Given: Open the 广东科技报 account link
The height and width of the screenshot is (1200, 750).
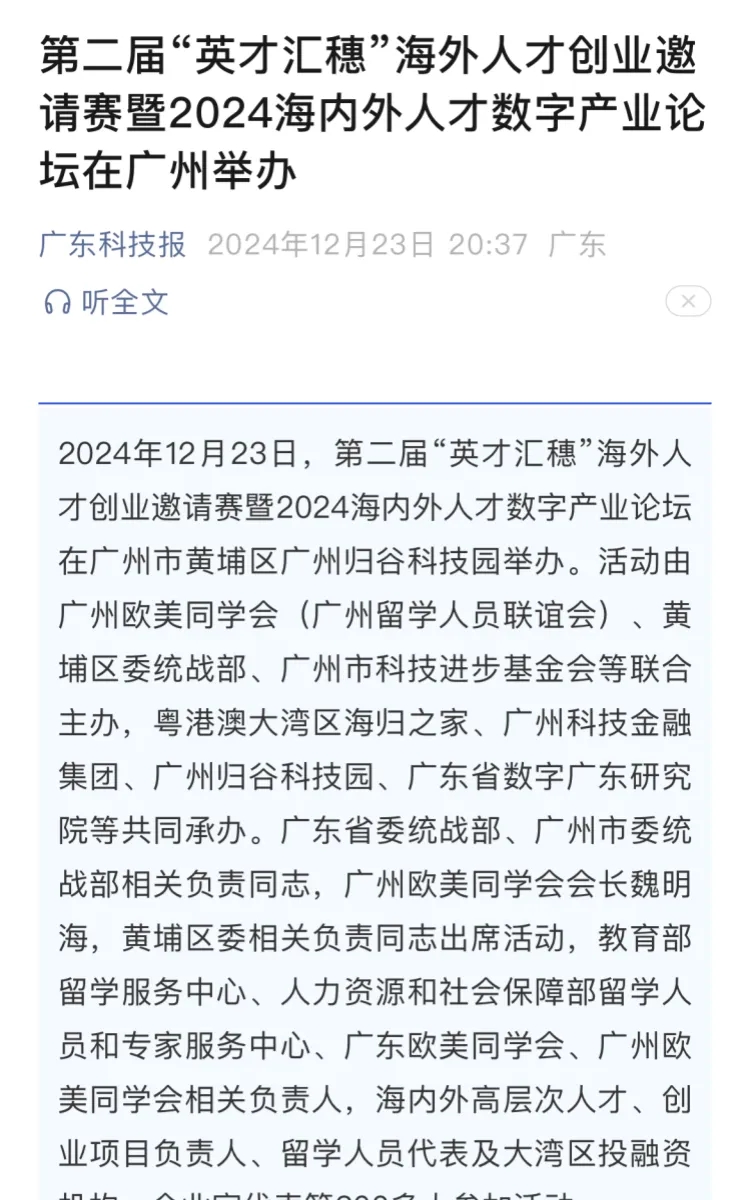Looking at the screenshot, I should point(112,244).
